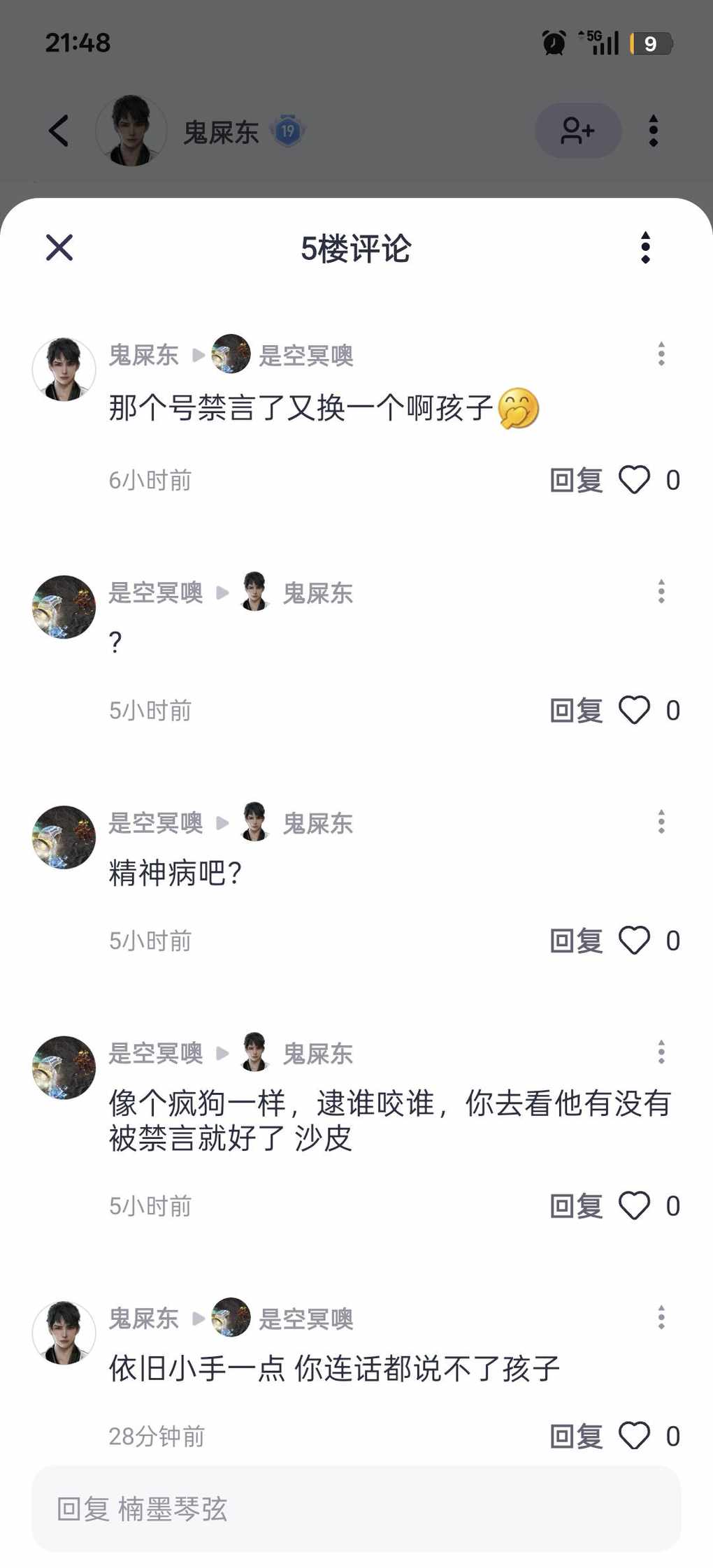Reply to the comment 那个号禁言了又换一个啊孩子

point(576,480)
